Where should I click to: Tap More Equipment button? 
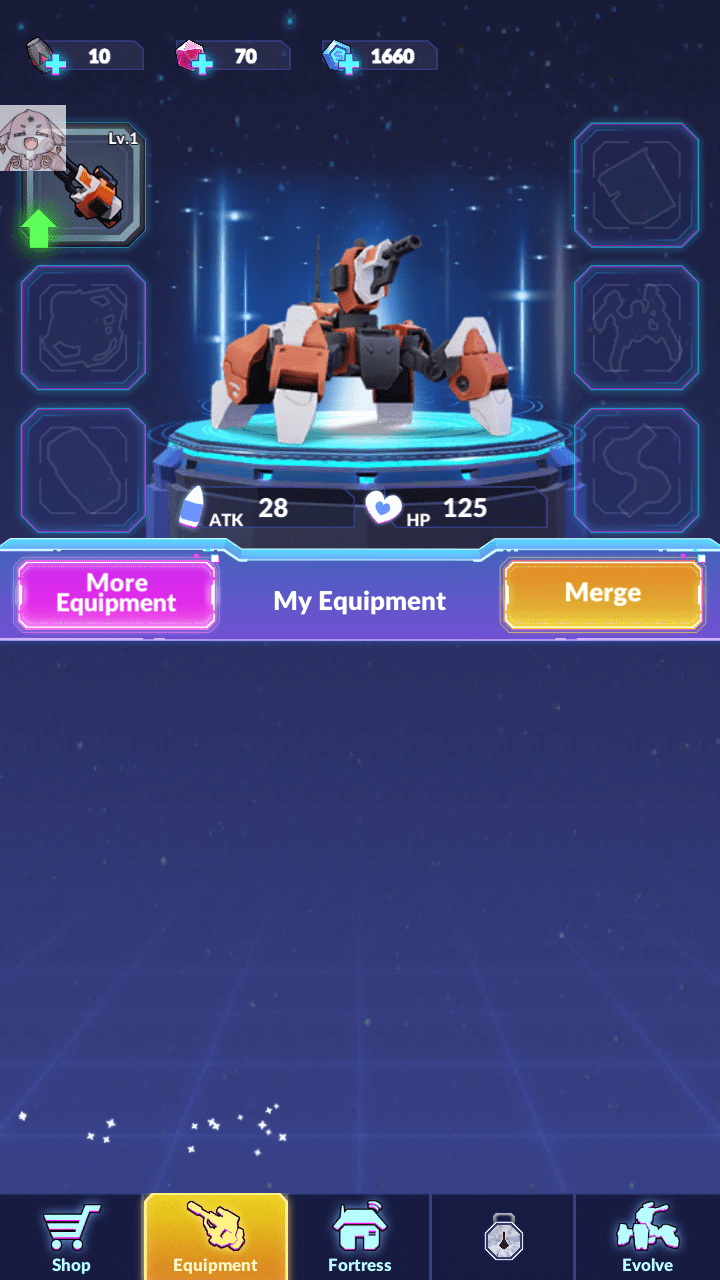click(116, 594)
